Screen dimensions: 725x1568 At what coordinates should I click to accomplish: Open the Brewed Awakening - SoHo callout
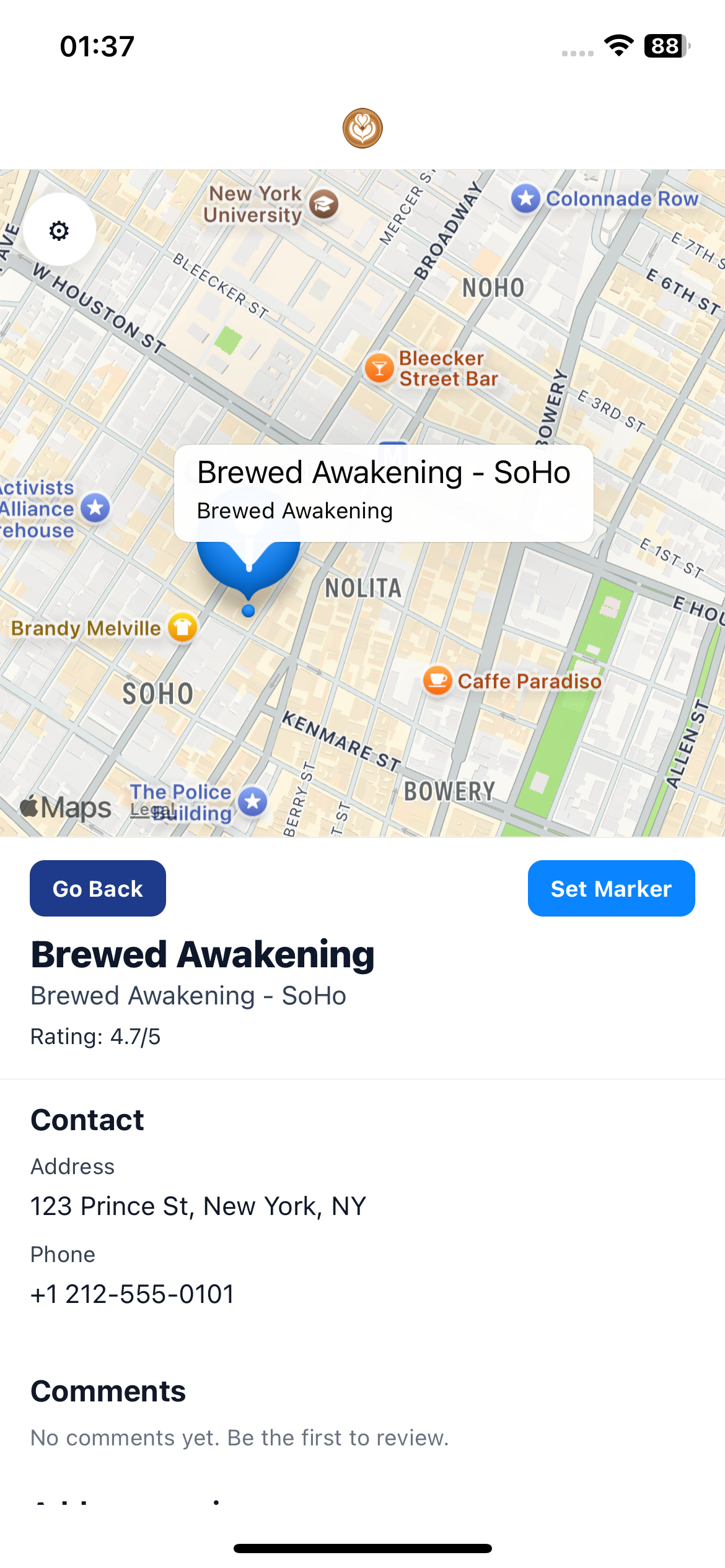[x=384, y=492]
